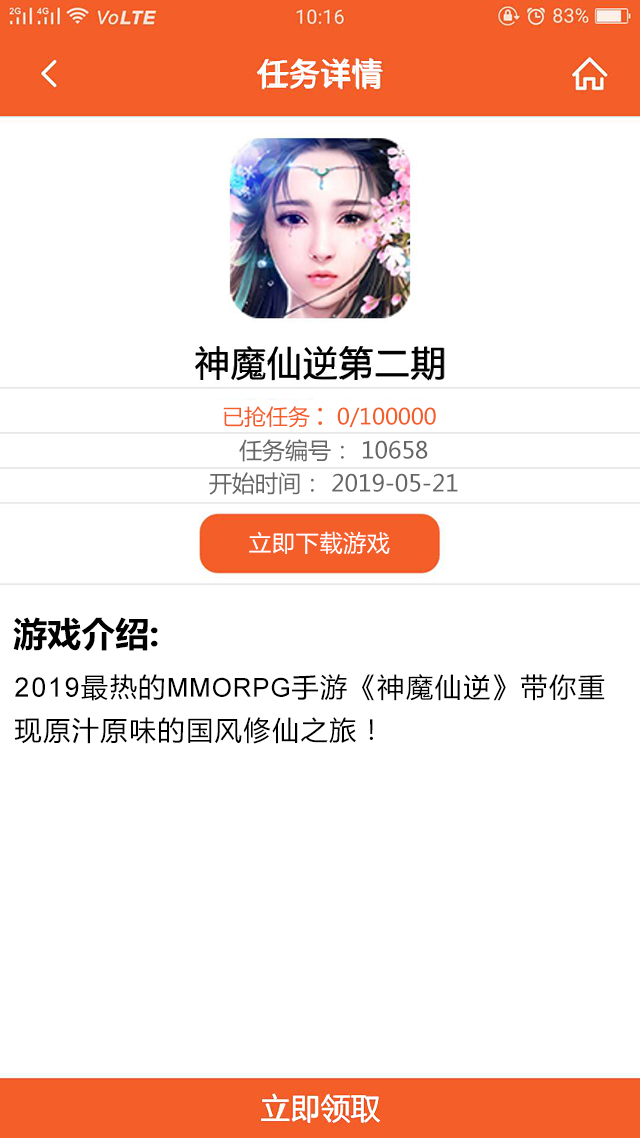The height and width of the screenshot is (1138, 640).
Task: Tap 立即下载游戏 to download the game
Action: (x=319, y=544)
